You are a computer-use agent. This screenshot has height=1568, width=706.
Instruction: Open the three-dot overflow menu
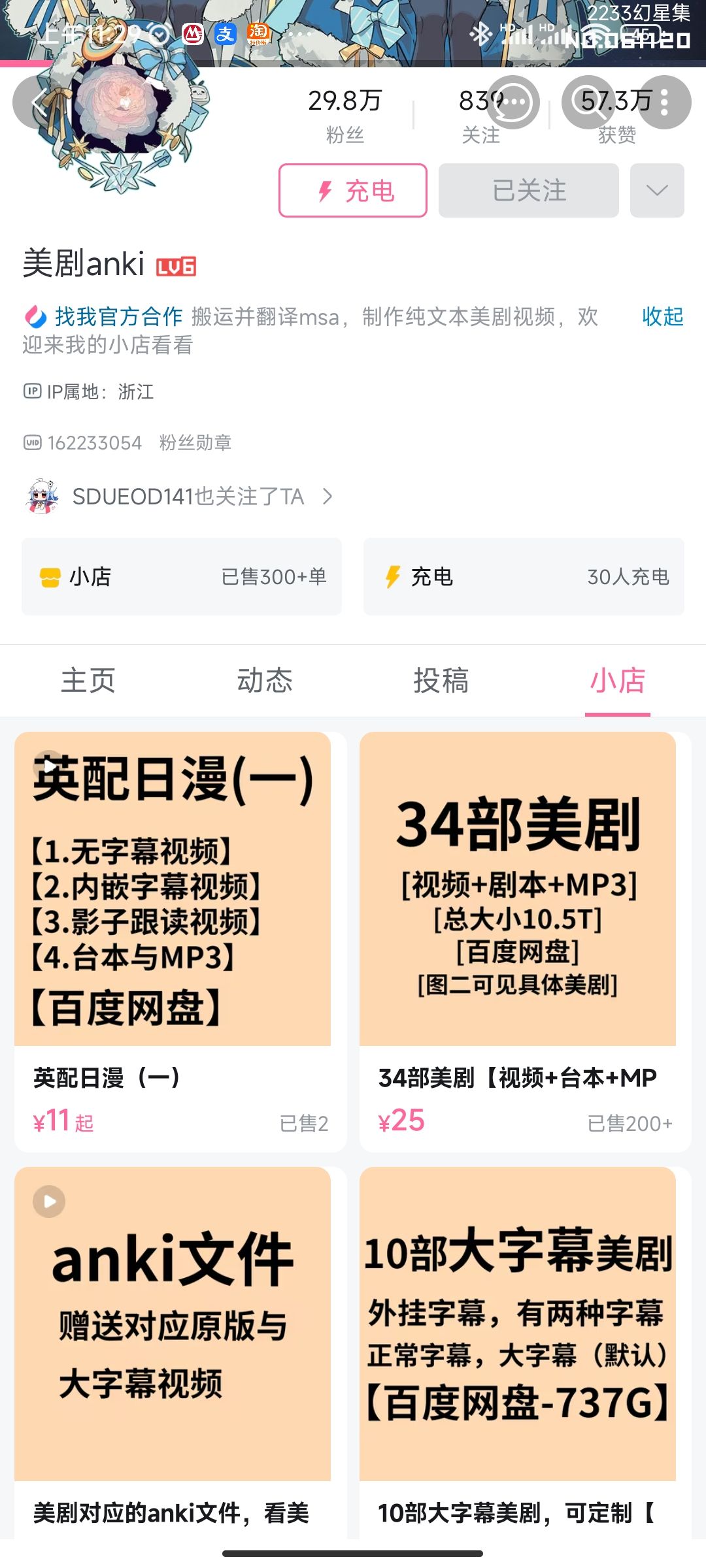664,103
